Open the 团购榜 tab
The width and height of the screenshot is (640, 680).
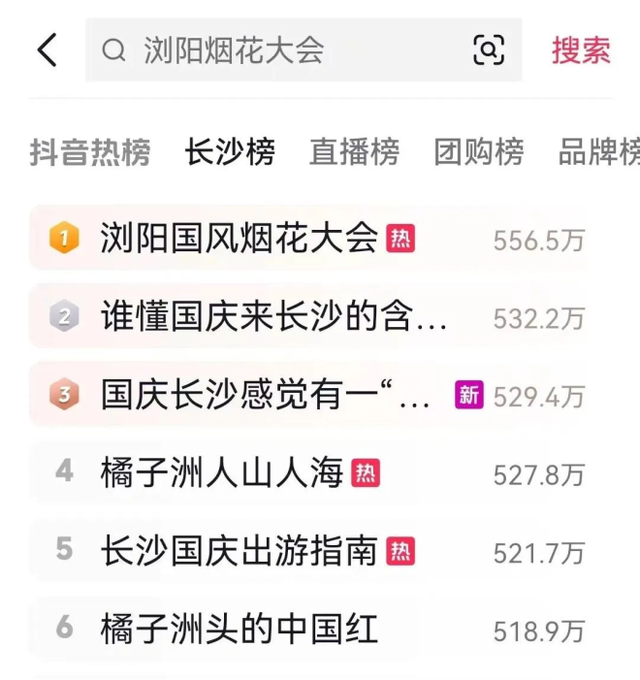(478, 152)
